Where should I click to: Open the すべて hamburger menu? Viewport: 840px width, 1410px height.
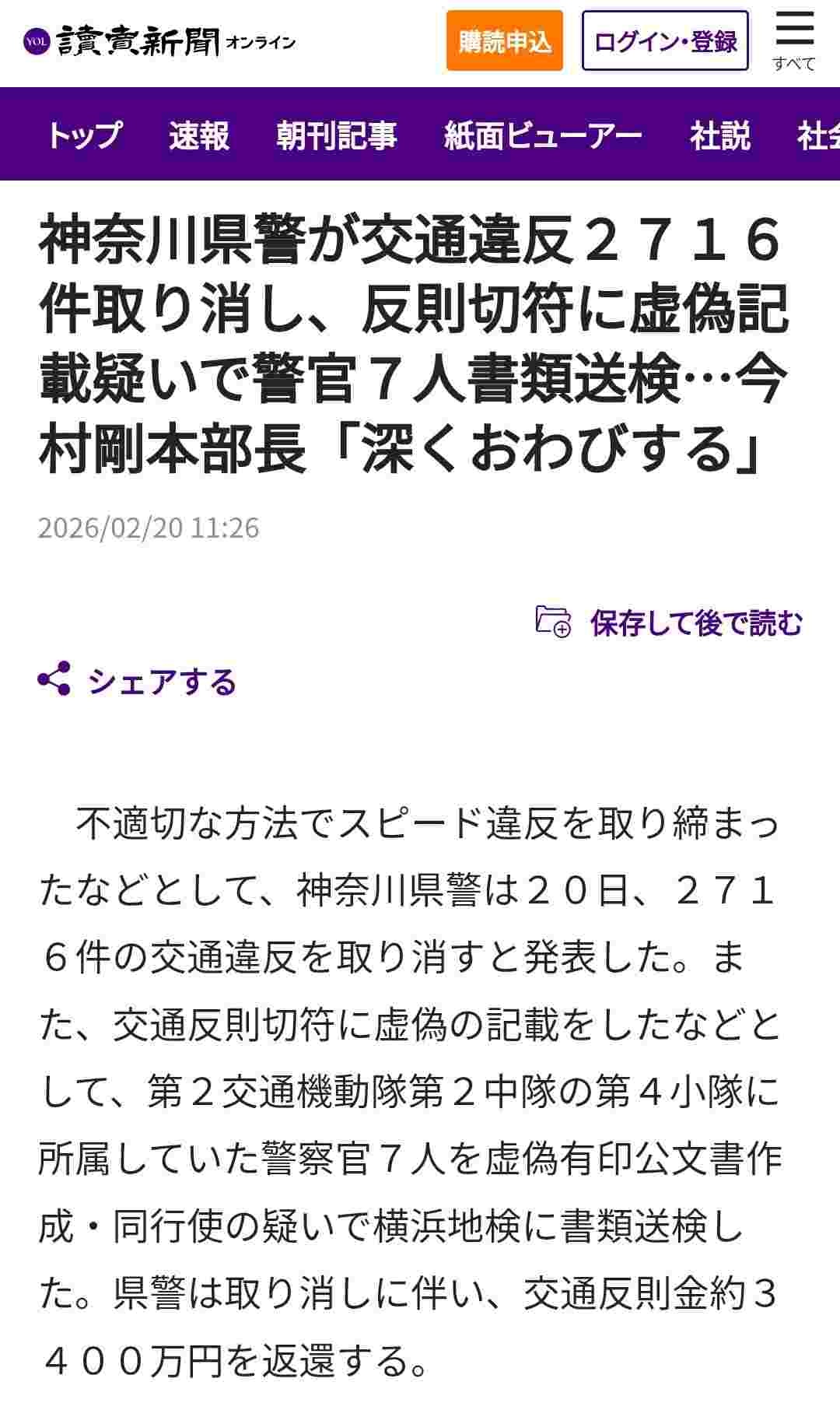pyautogui.click(x=794, y=40)
